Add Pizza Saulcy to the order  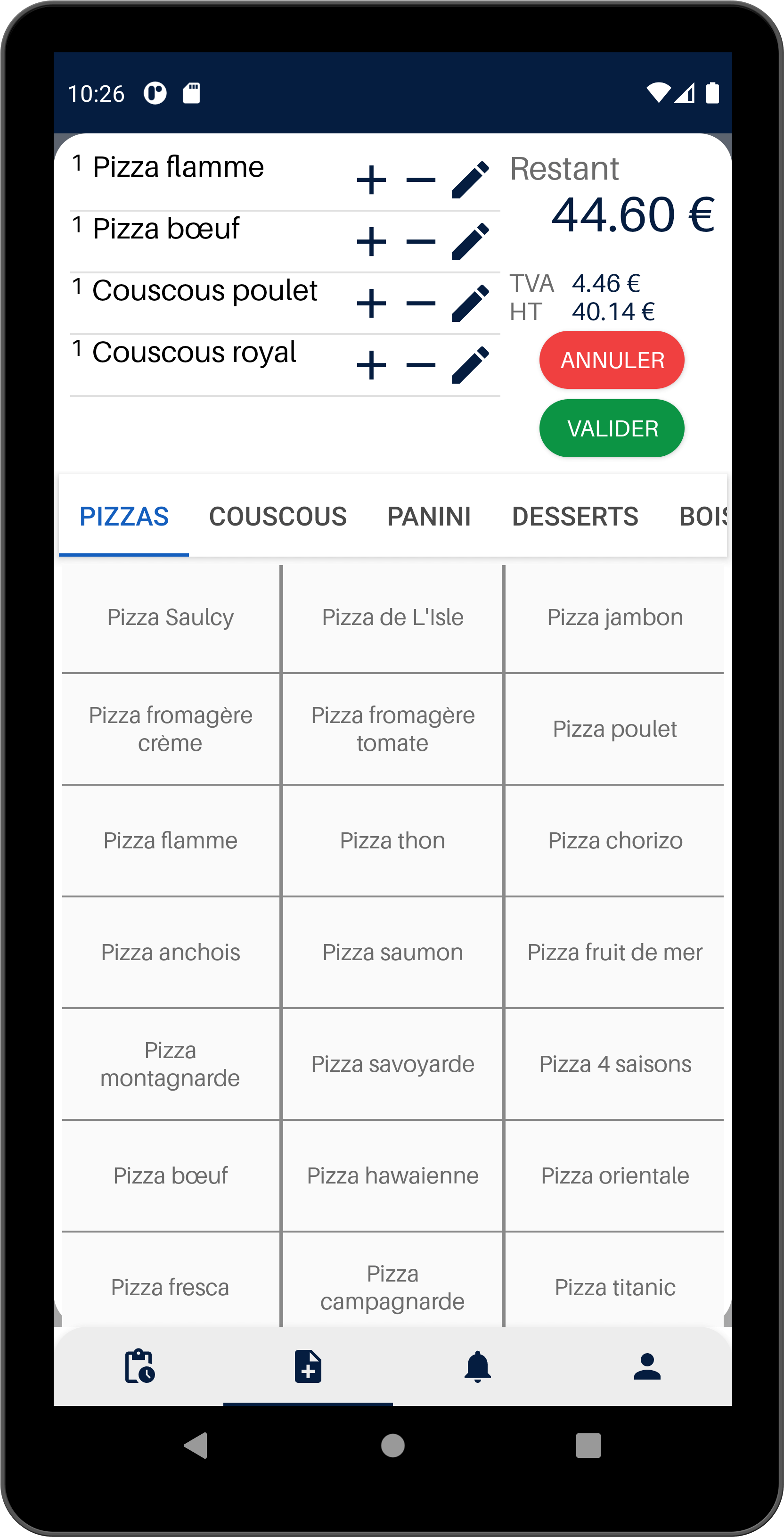pyautogui.click(x=171, y=617)
